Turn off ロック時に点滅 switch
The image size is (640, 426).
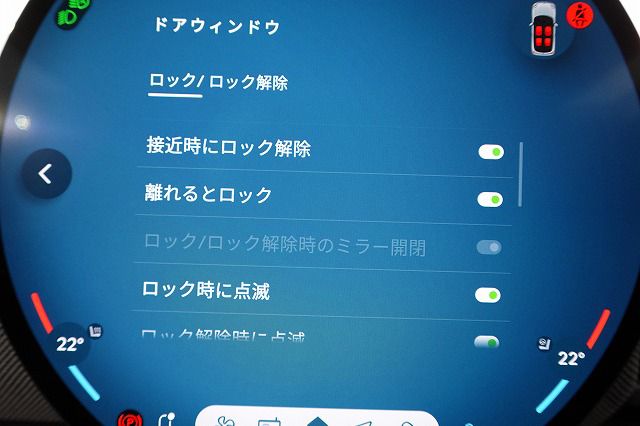tap(488, 294)
